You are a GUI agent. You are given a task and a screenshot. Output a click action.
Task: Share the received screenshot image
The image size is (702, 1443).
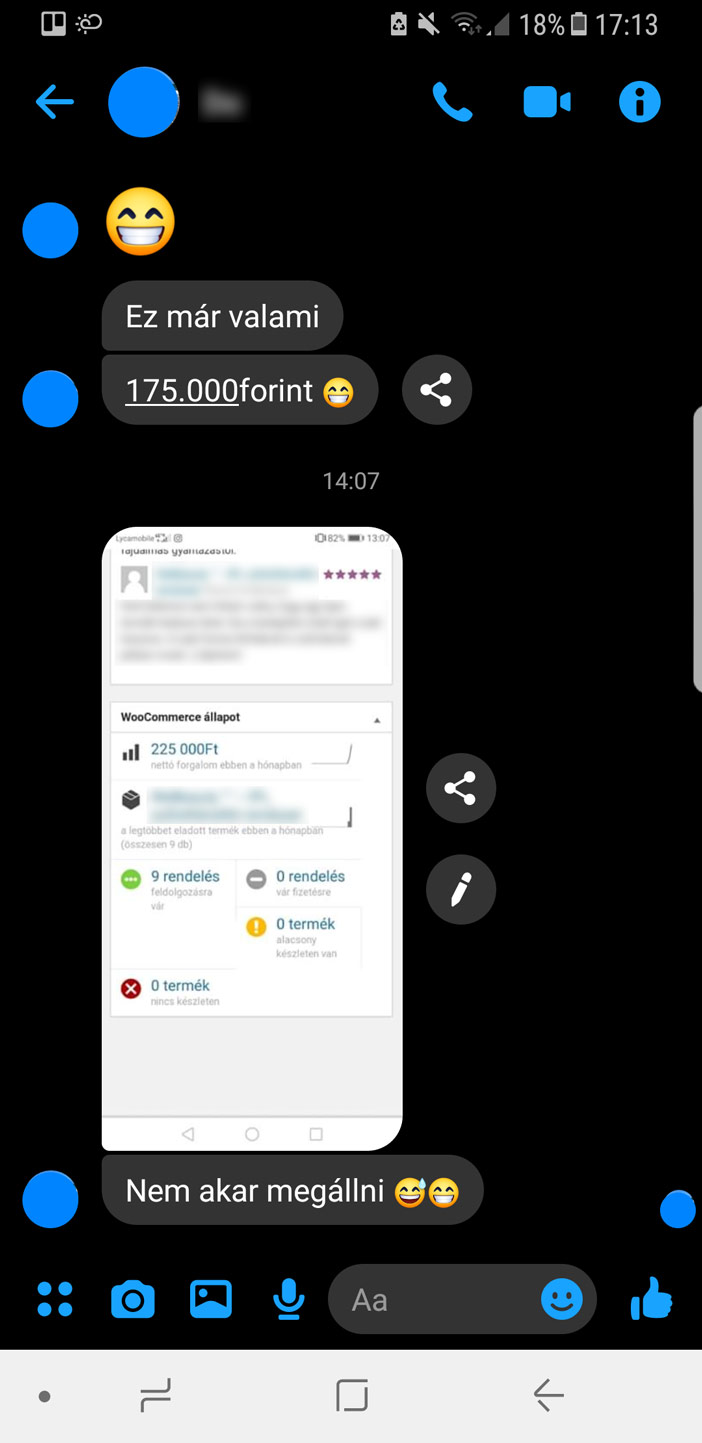pos(460,789)
